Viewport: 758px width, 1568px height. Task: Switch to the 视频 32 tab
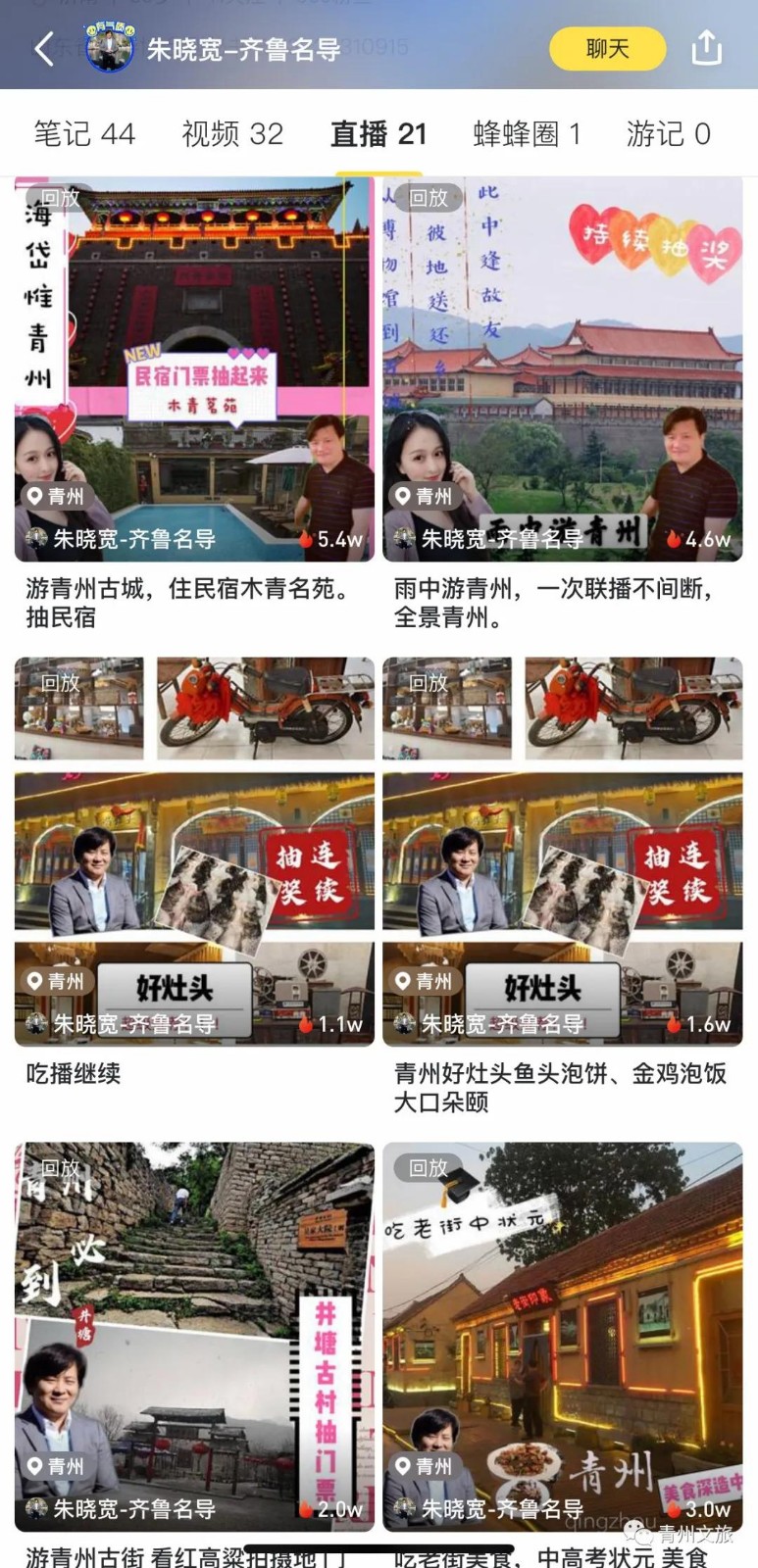tap(232, 134)
